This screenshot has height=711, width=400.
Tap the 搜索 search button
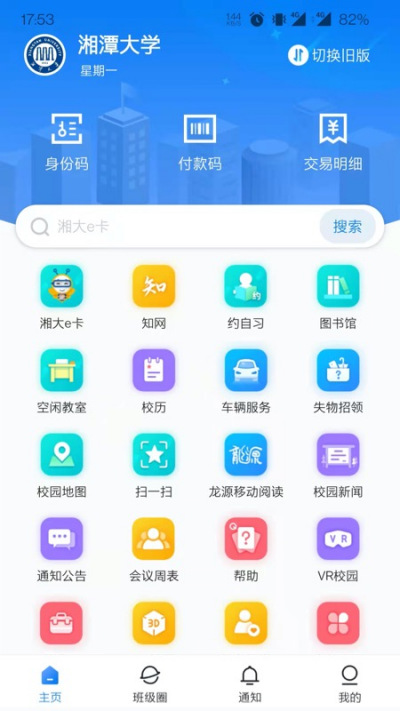(x=347, y=226)
